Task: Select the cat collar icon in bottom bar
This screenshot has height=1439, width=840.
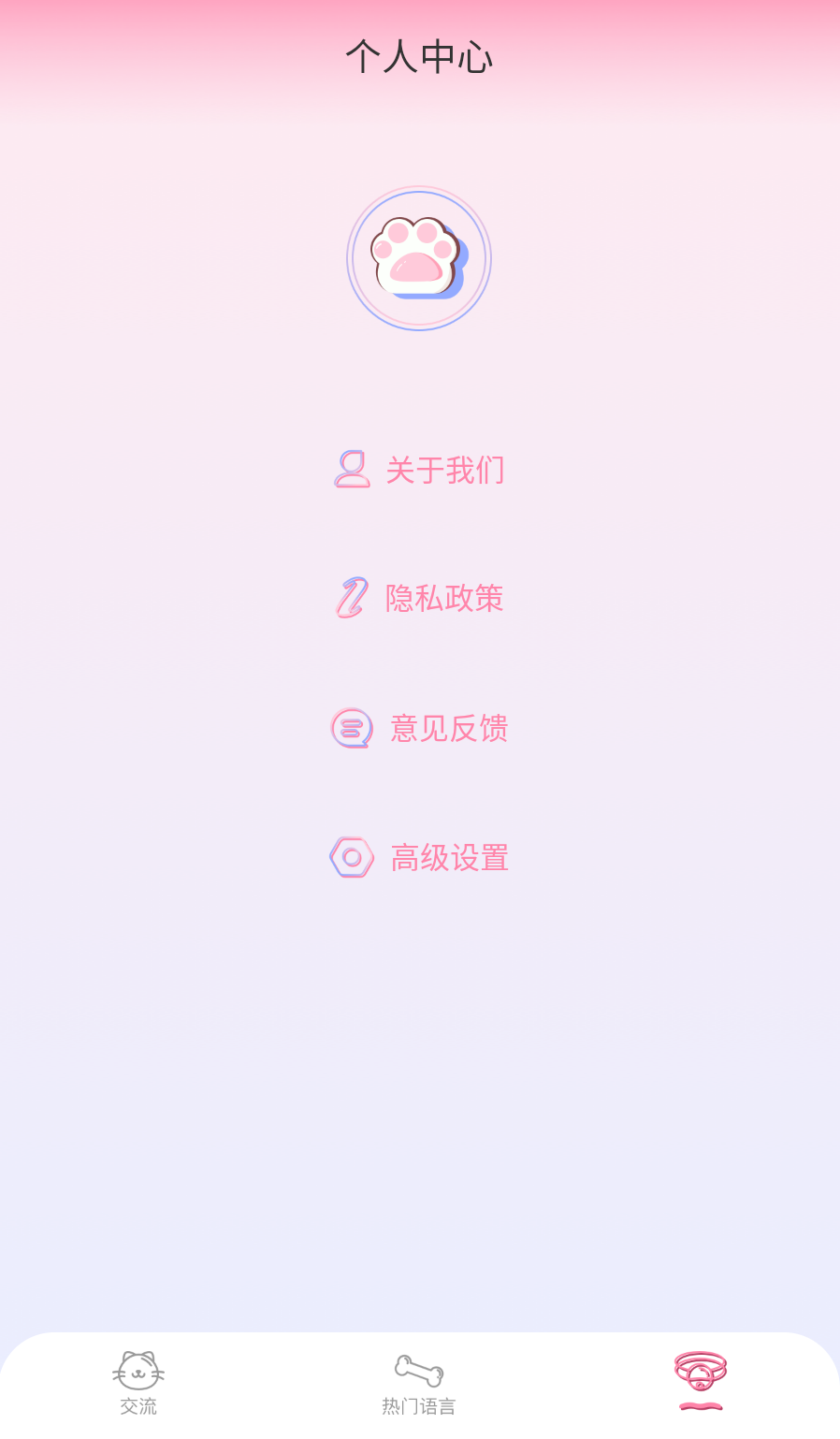Action: tap(700, 1372)
